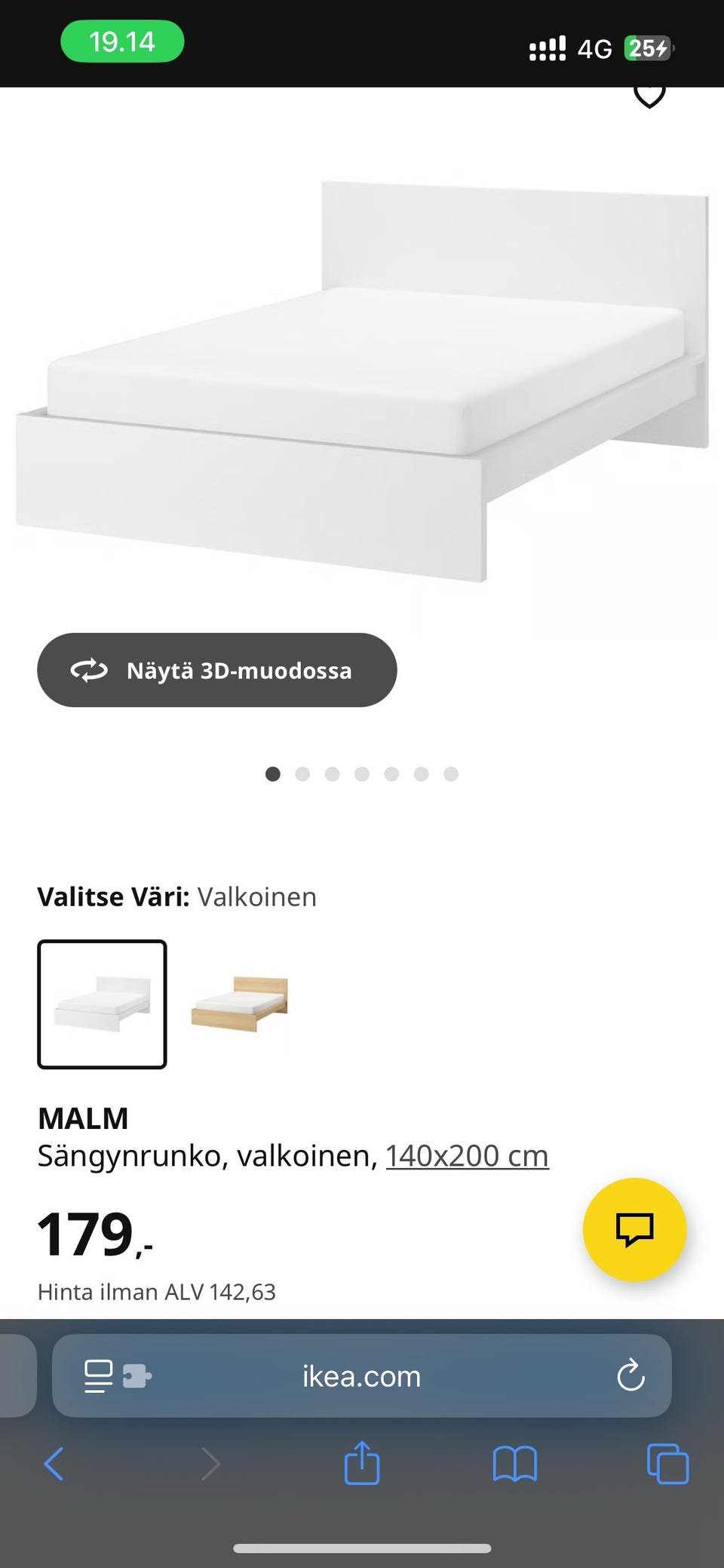Tap the green time indicator in status bar
The image size is (724, 1568).
[122, 42]
